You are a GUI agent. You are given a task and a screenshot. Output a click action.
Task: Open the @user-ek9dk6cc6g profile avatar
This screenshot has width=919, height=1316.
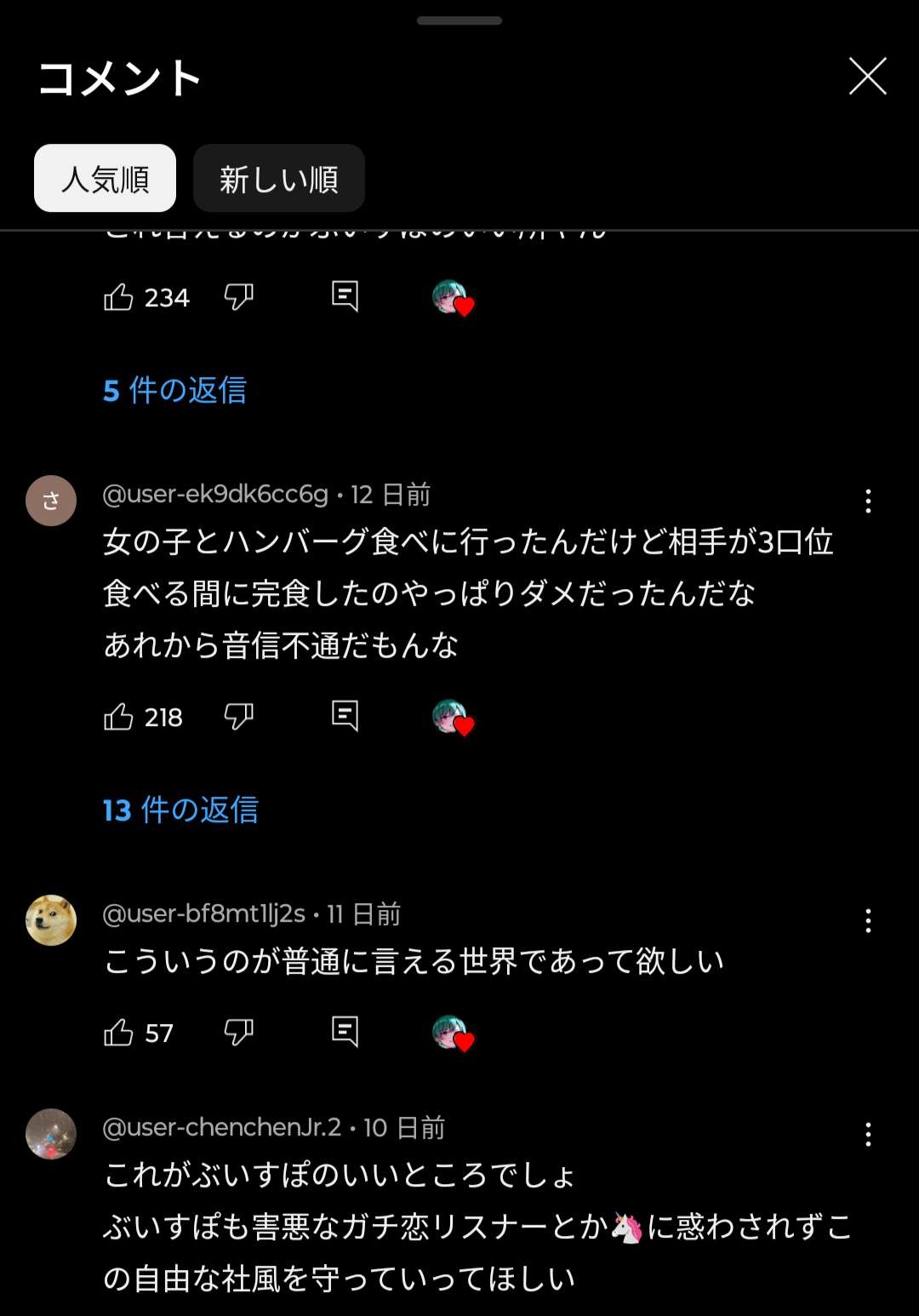(x=51, y=501)
